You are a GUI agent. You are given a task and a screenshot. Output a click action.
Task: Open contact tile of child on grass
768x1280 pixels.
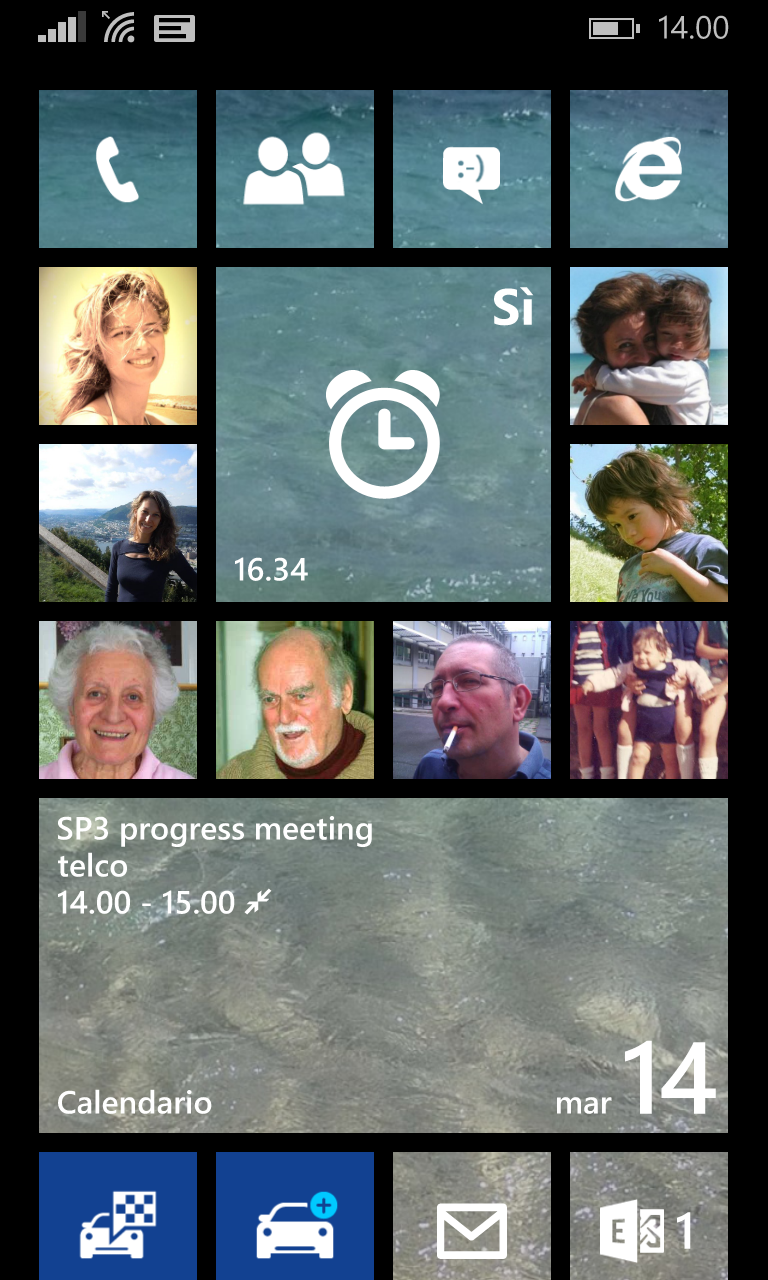(649, 523)
